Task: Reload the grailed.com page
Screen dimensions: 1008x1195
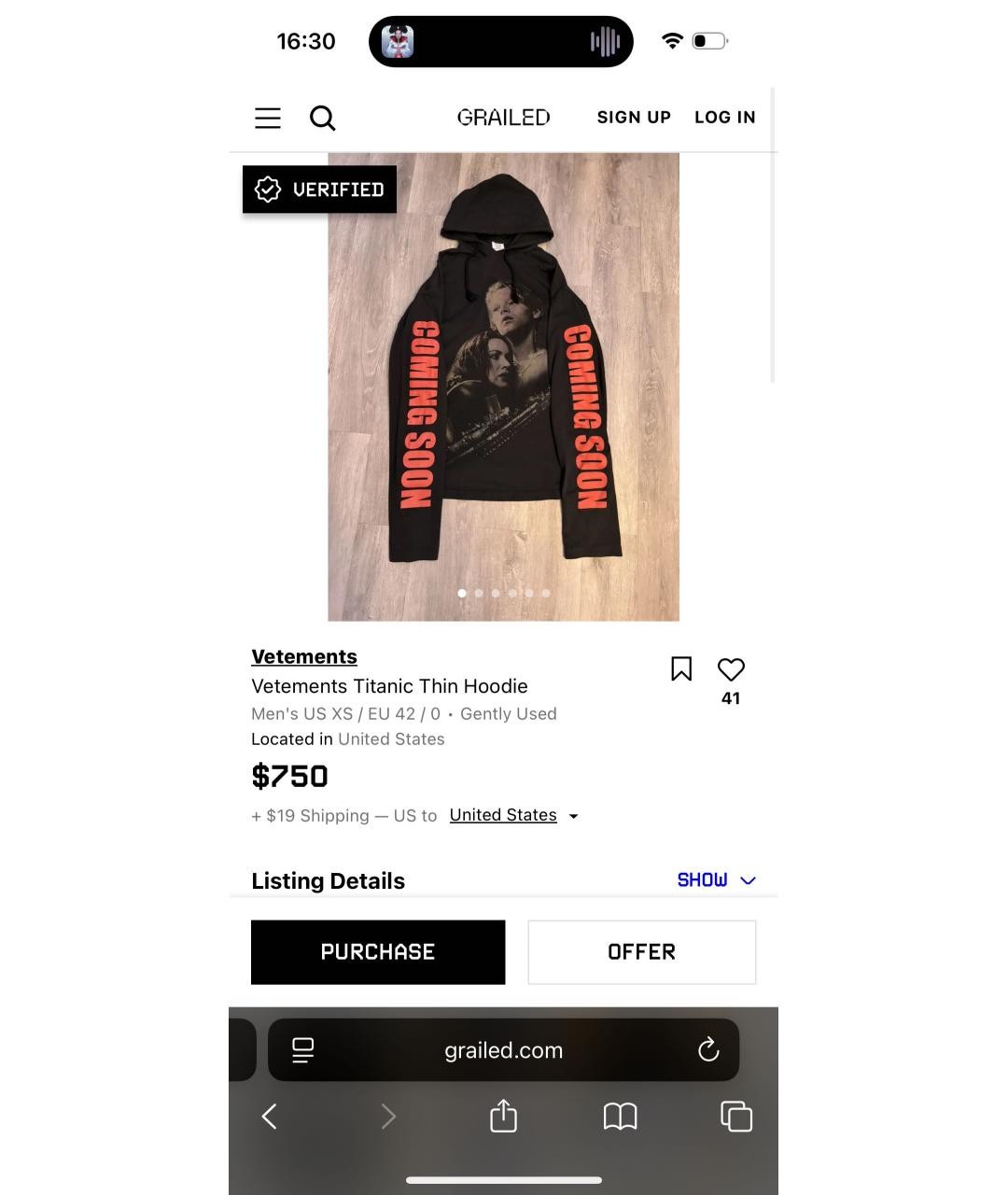Action: point(708,1049)
